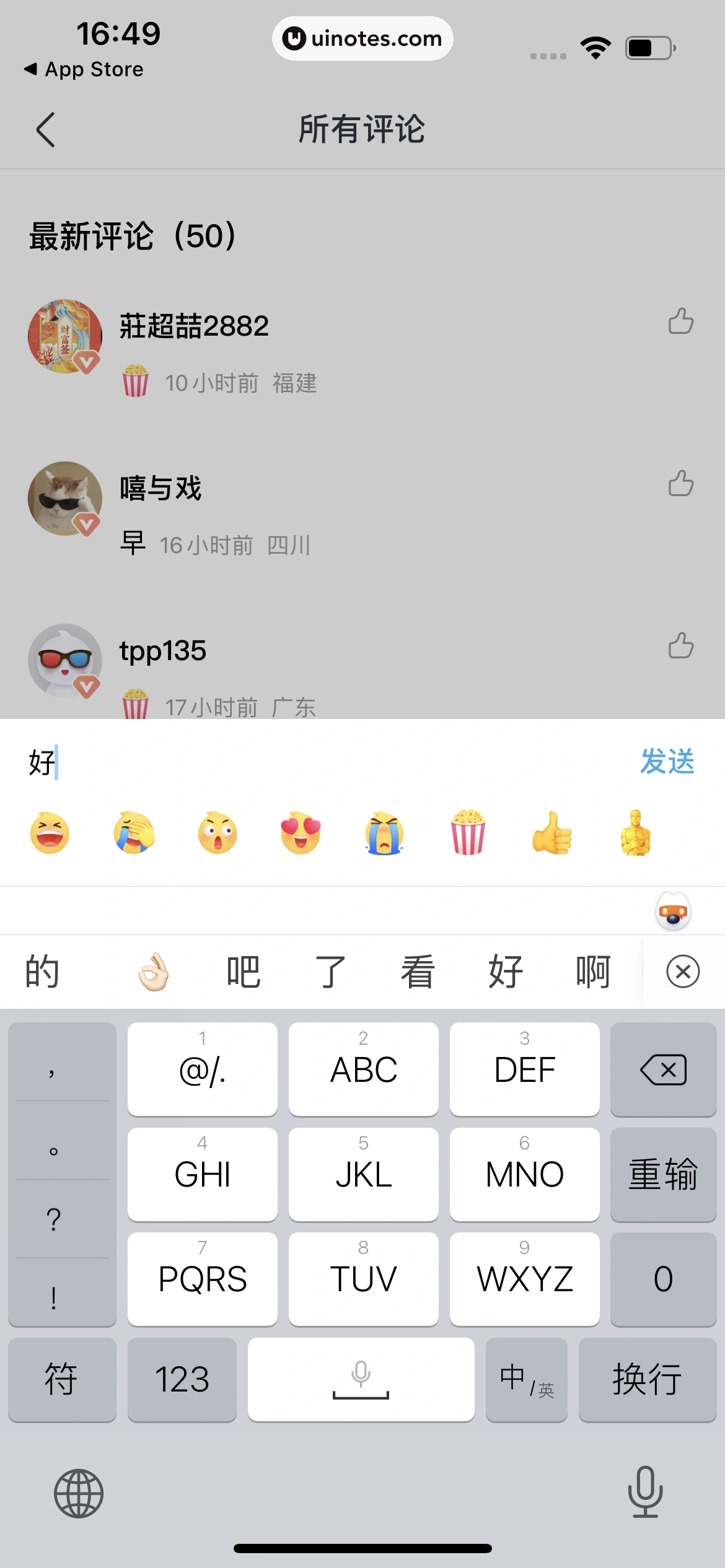Toggle the 中/英 language key
This screenshot has width=725, height=1568.
[x=526, y=1380]
